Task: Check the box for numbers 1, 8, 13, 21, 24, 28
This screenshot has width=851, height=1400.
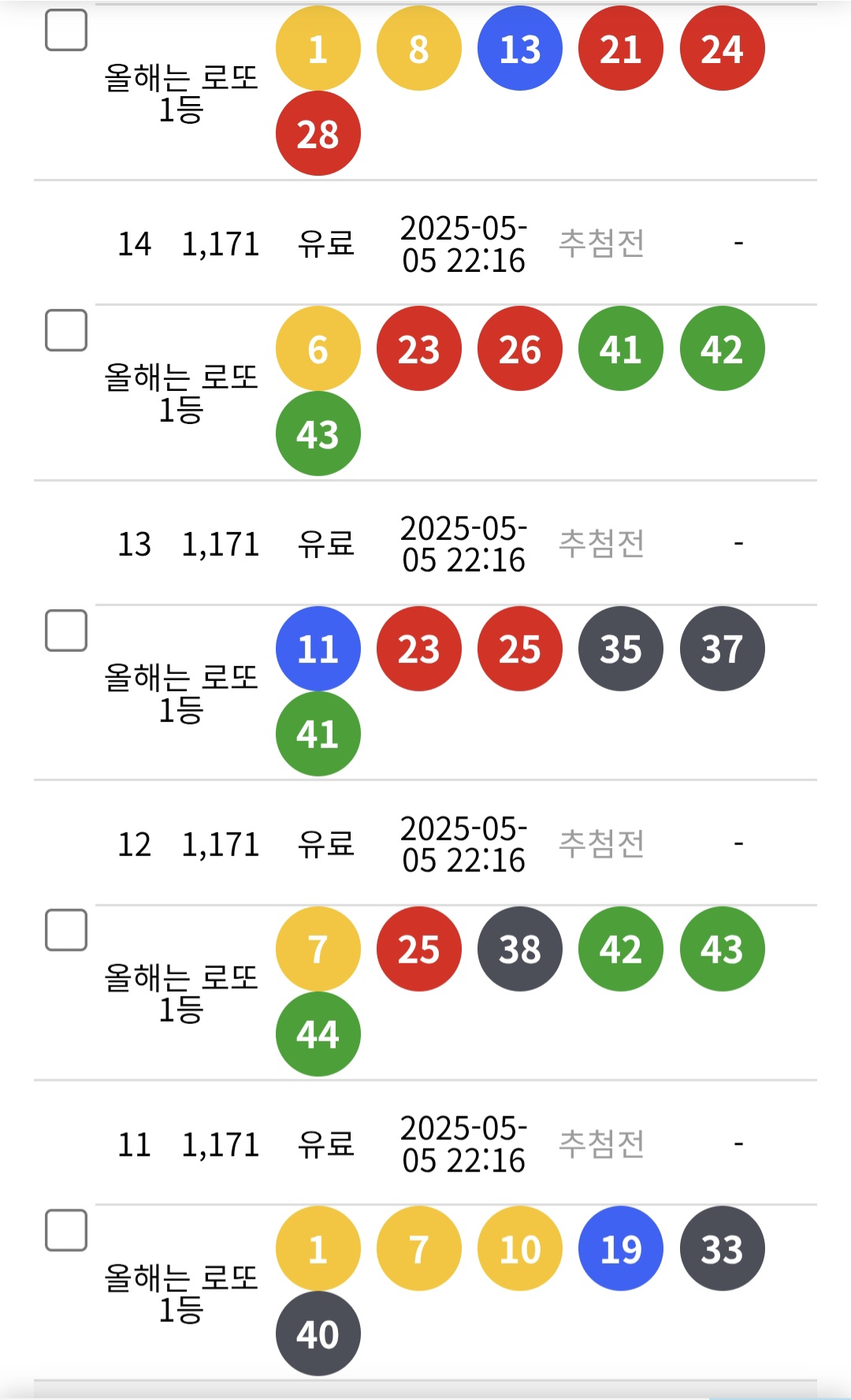Action: click(66, 31)
